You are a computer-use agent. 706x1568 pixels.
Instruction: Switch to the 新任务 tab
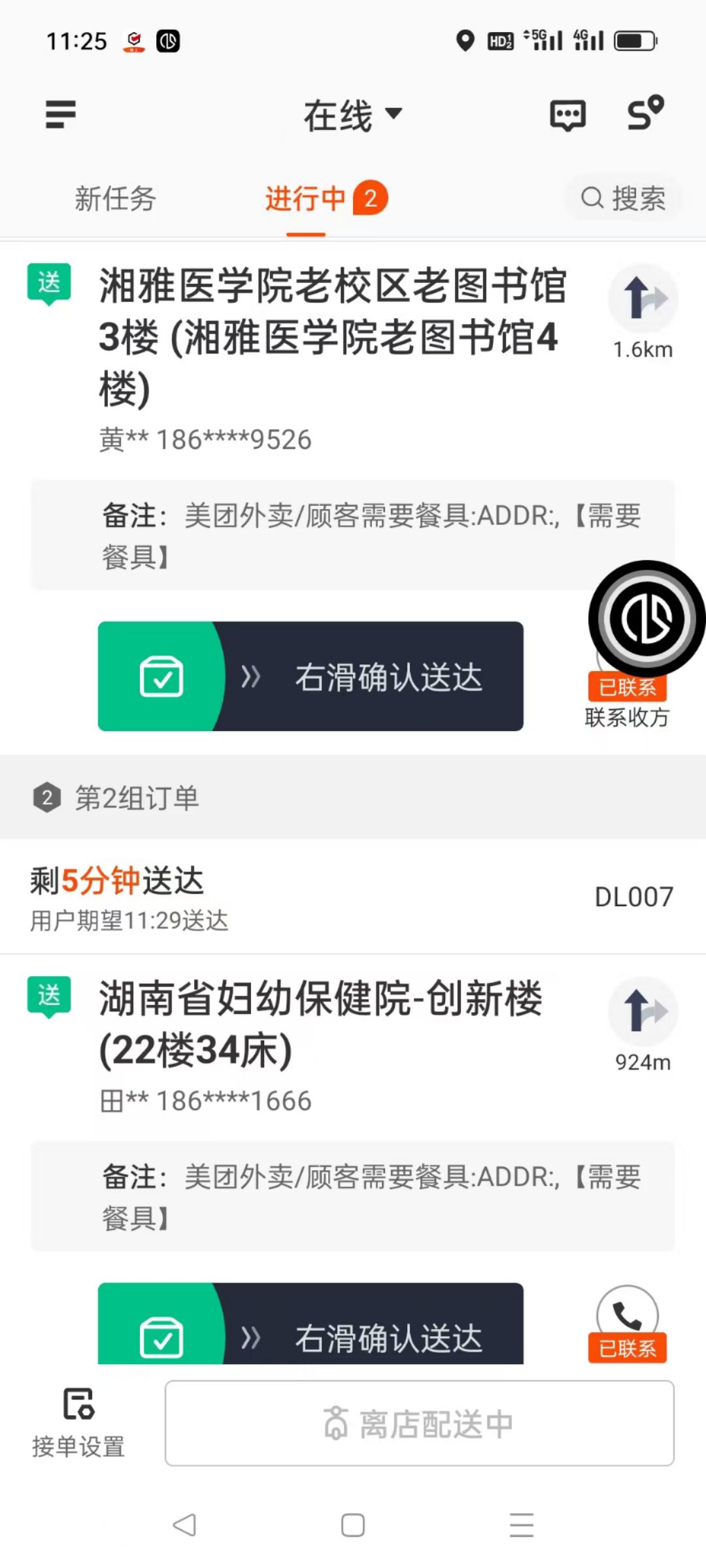[115, 198]
